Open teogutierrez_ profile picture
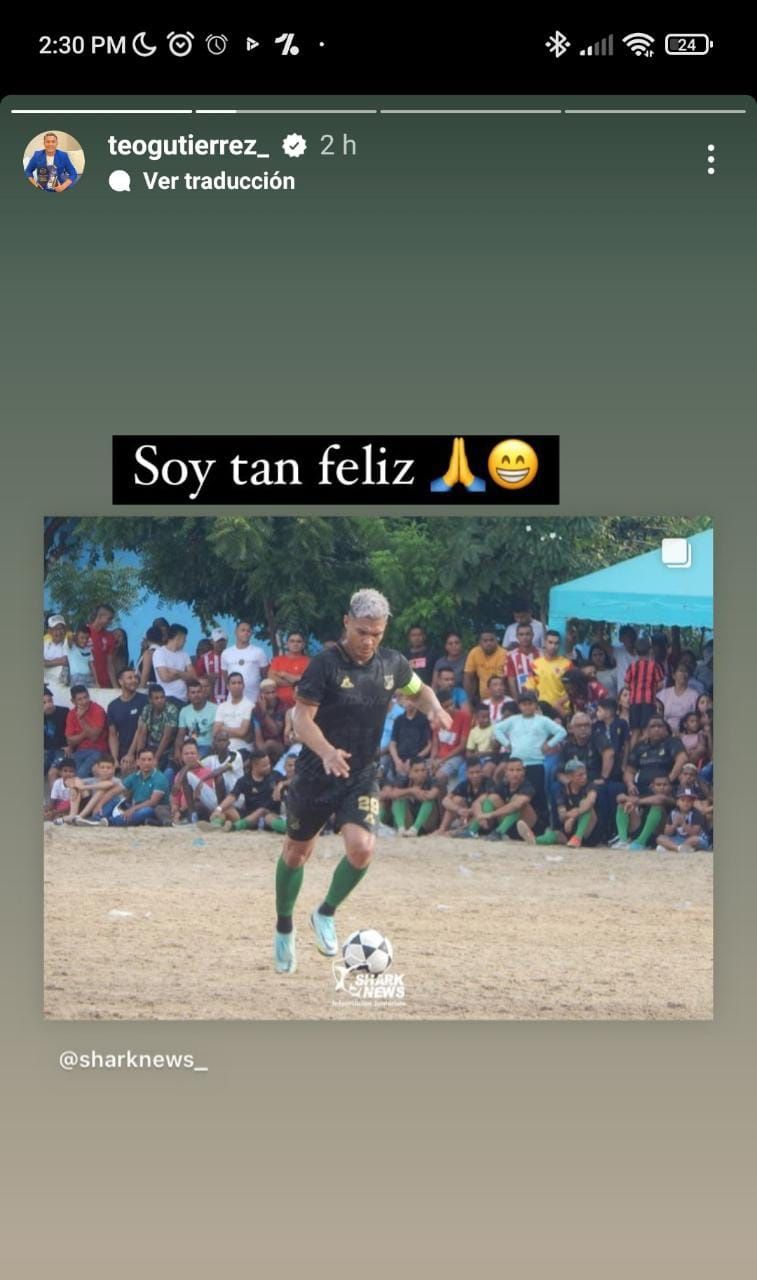 53,161
